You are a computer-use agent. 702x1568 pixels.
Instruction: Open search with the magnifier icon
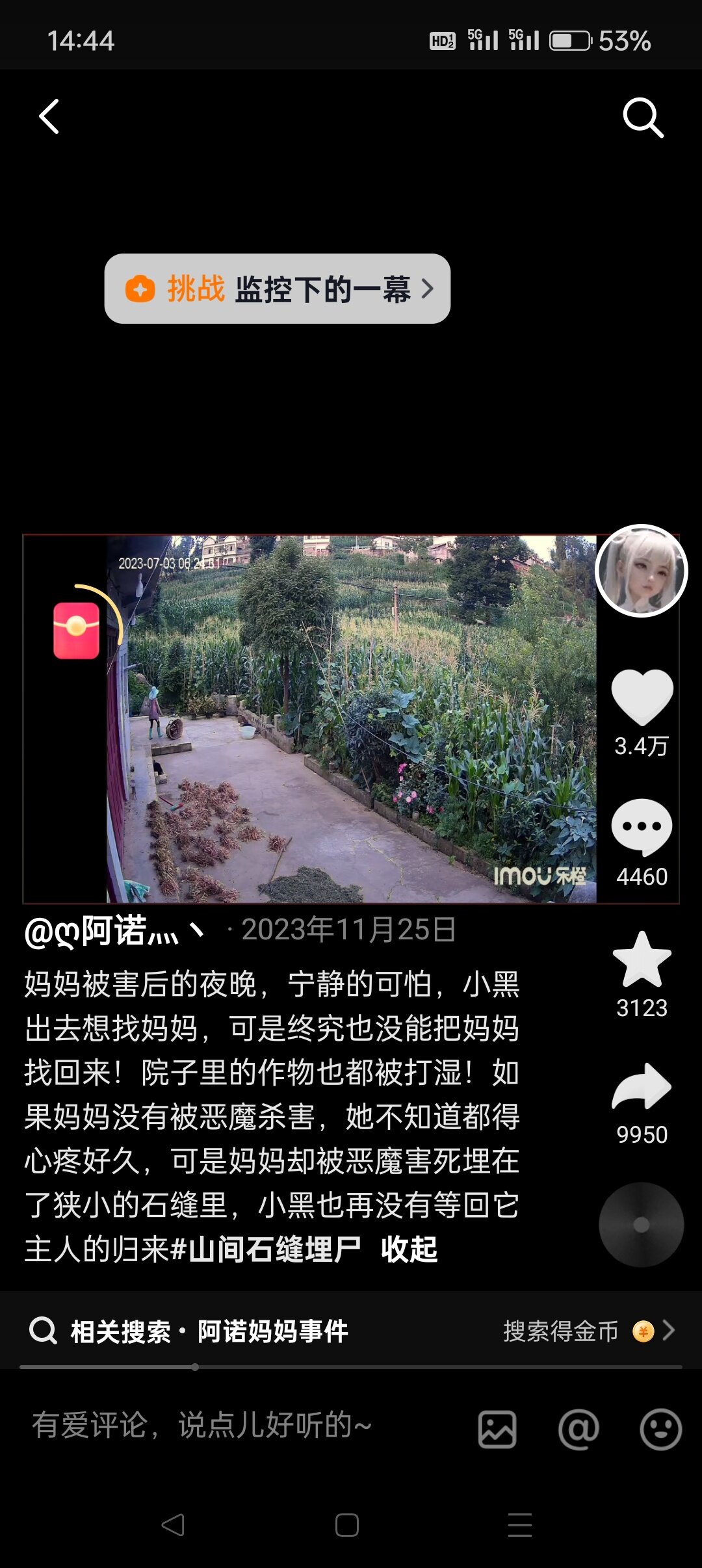point(643,118)
